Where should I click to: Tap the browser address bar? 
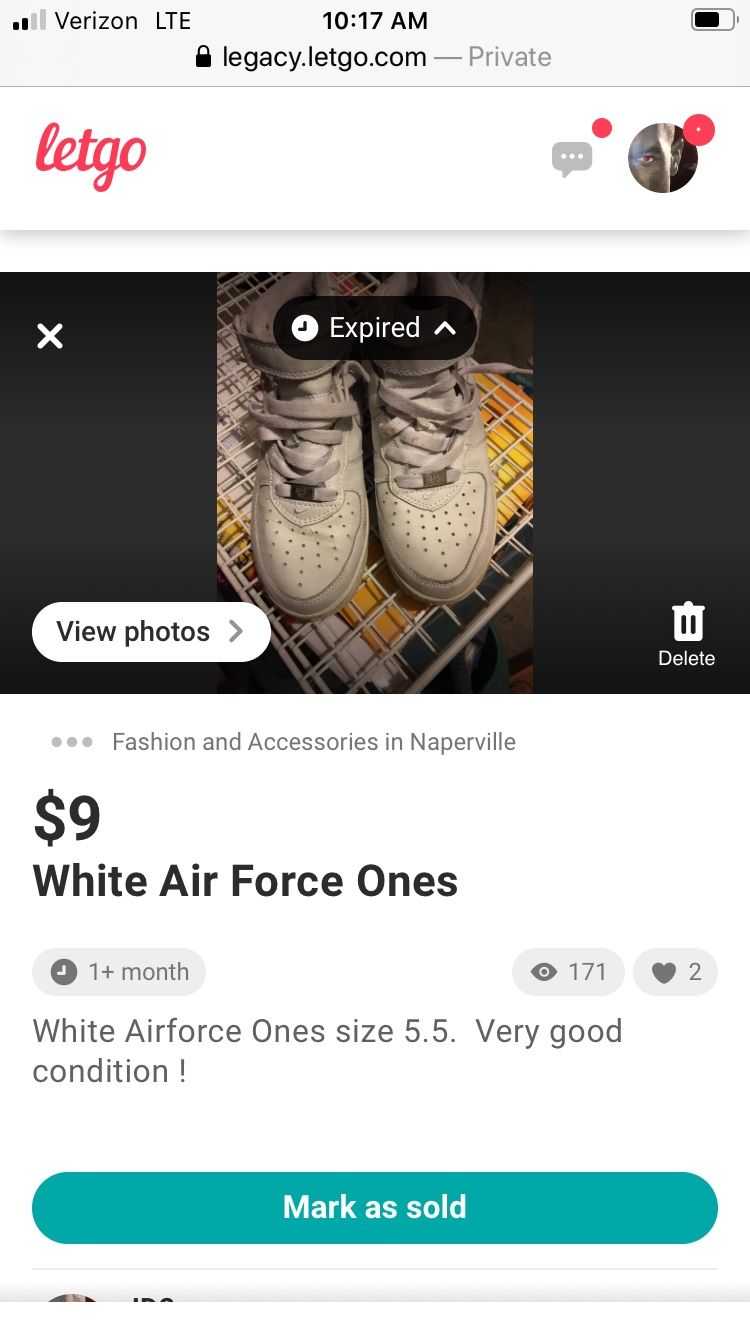click(375, 57)
